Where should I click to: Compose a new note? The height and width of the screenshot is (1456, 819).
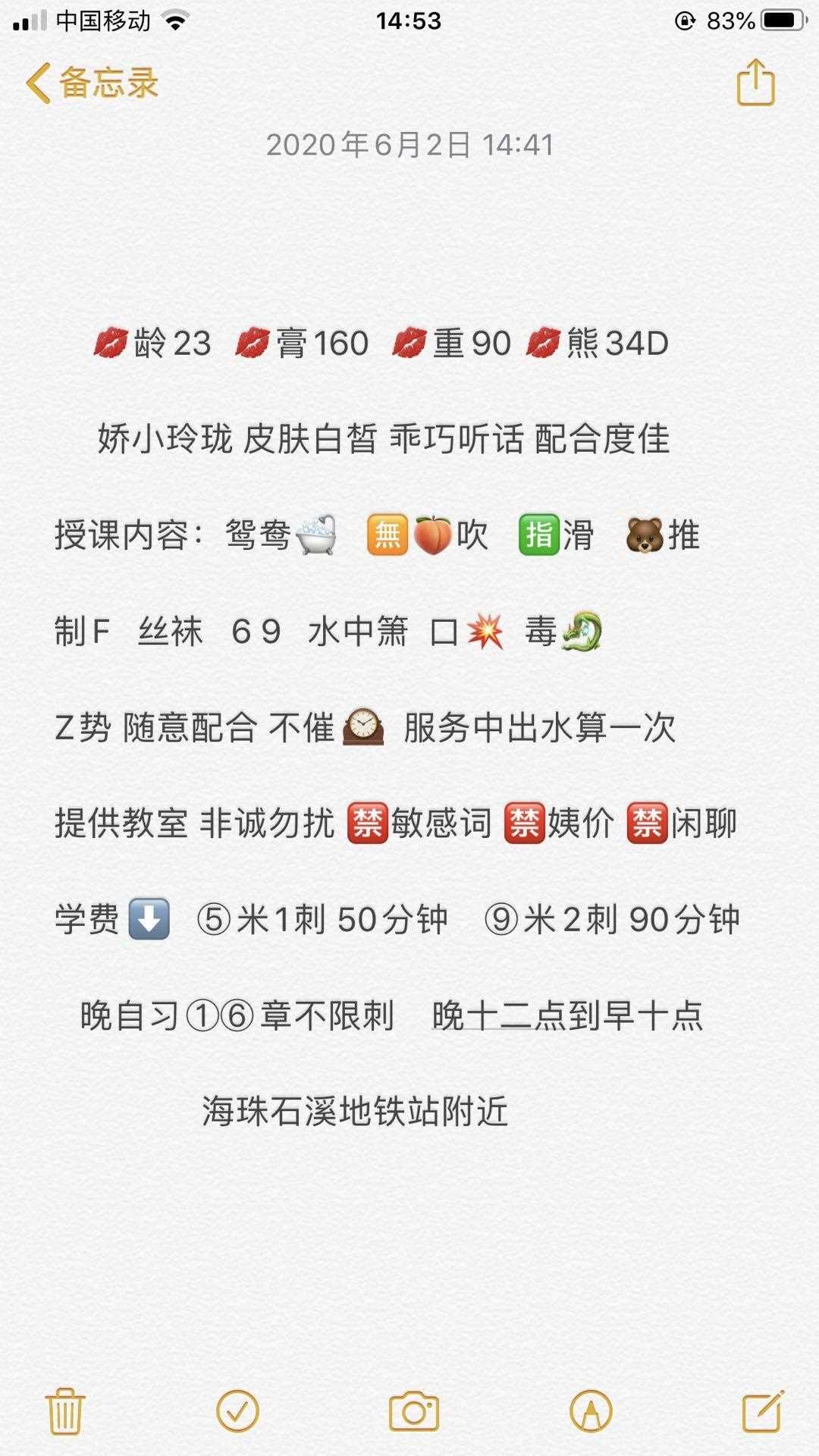(761, 1411)
